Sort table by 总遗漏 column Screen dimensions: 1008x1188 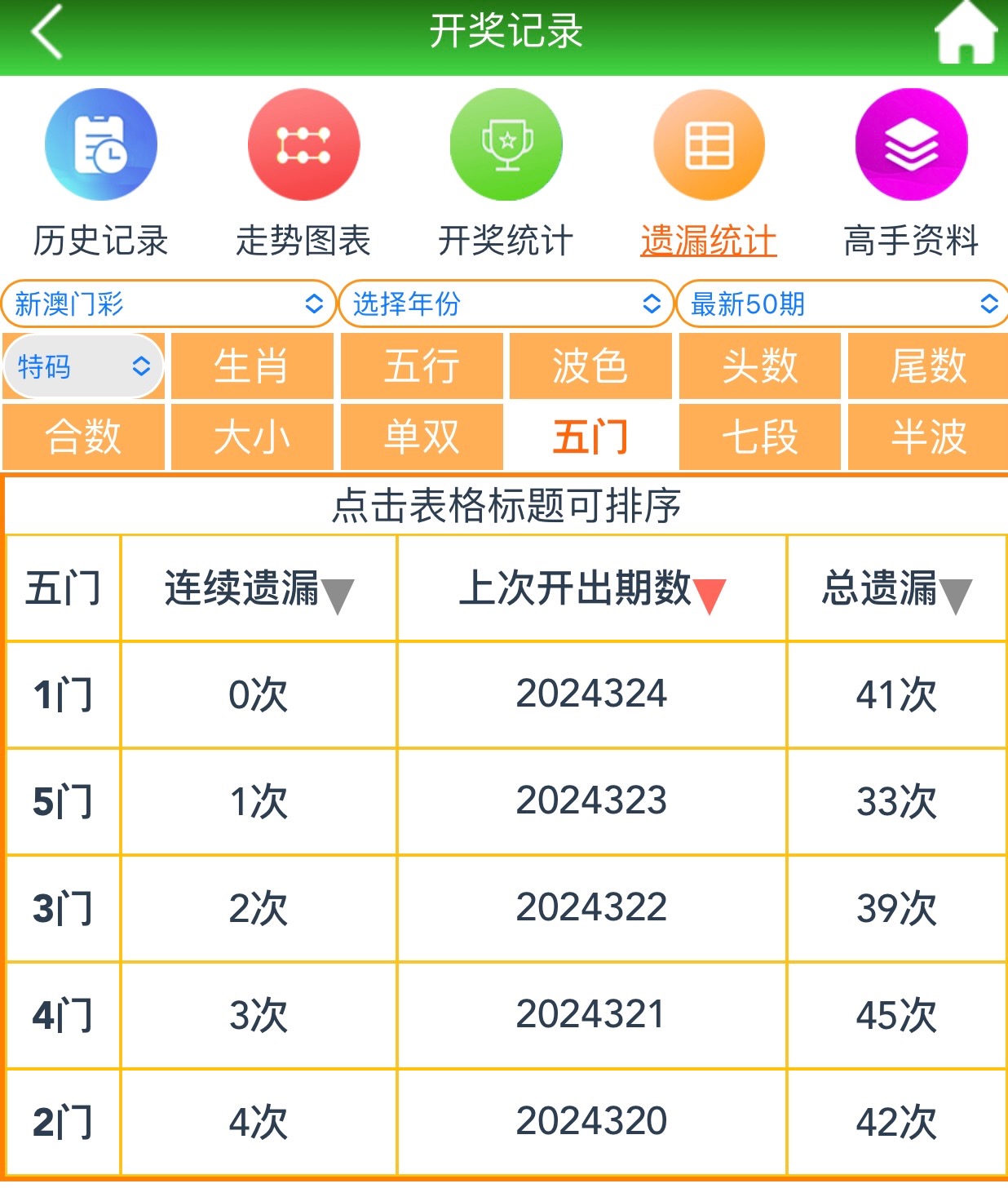895,588
